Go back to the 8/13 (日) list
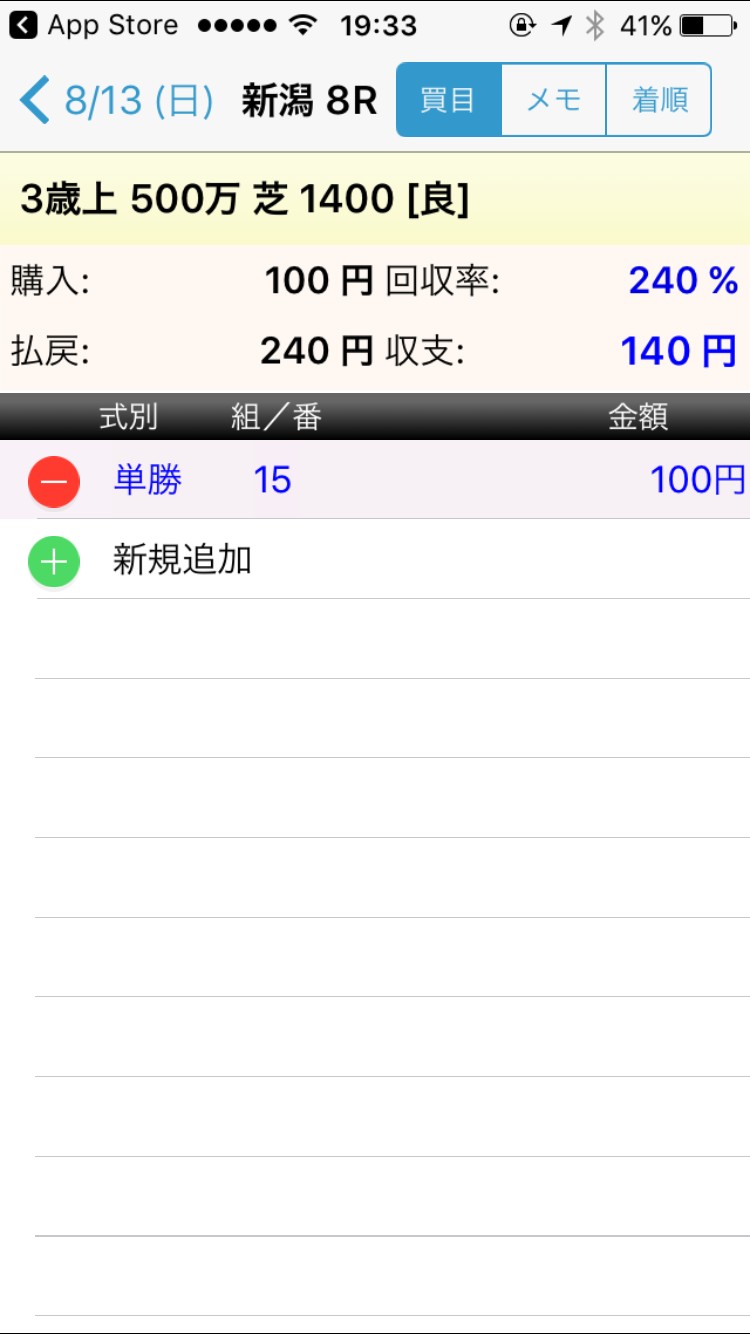This screenshot has height=1334, width=750. (116, 101)
